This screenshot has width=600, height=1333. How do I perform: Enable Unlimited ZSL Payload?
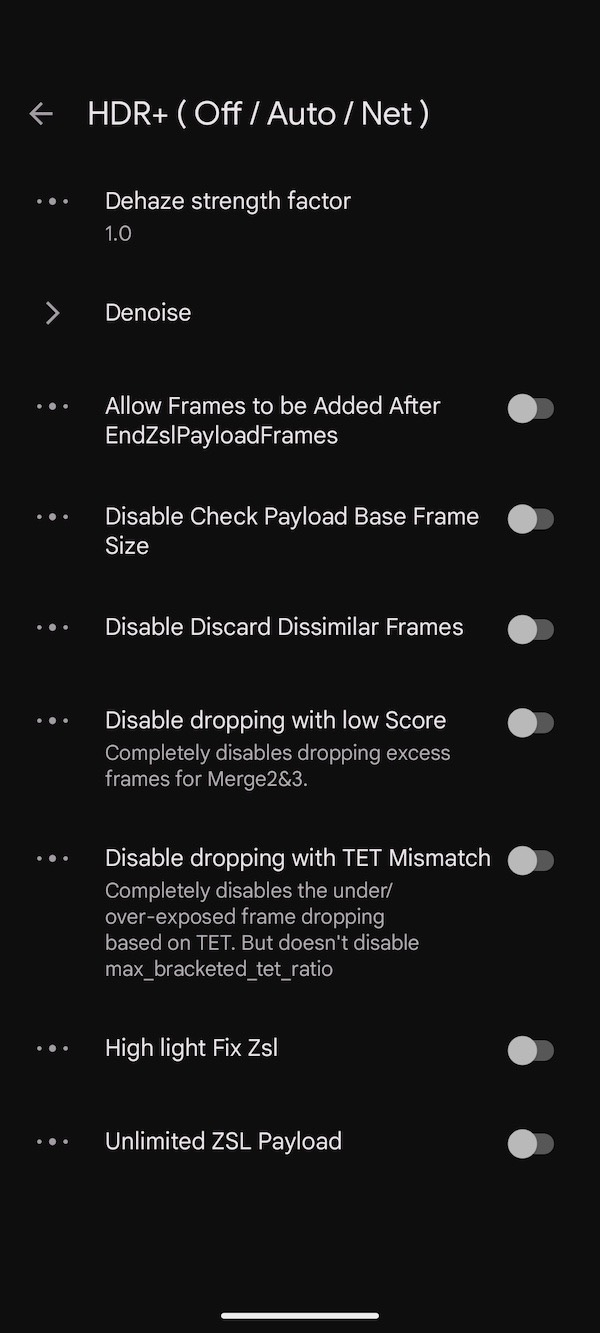click(x=530, y=1143)
